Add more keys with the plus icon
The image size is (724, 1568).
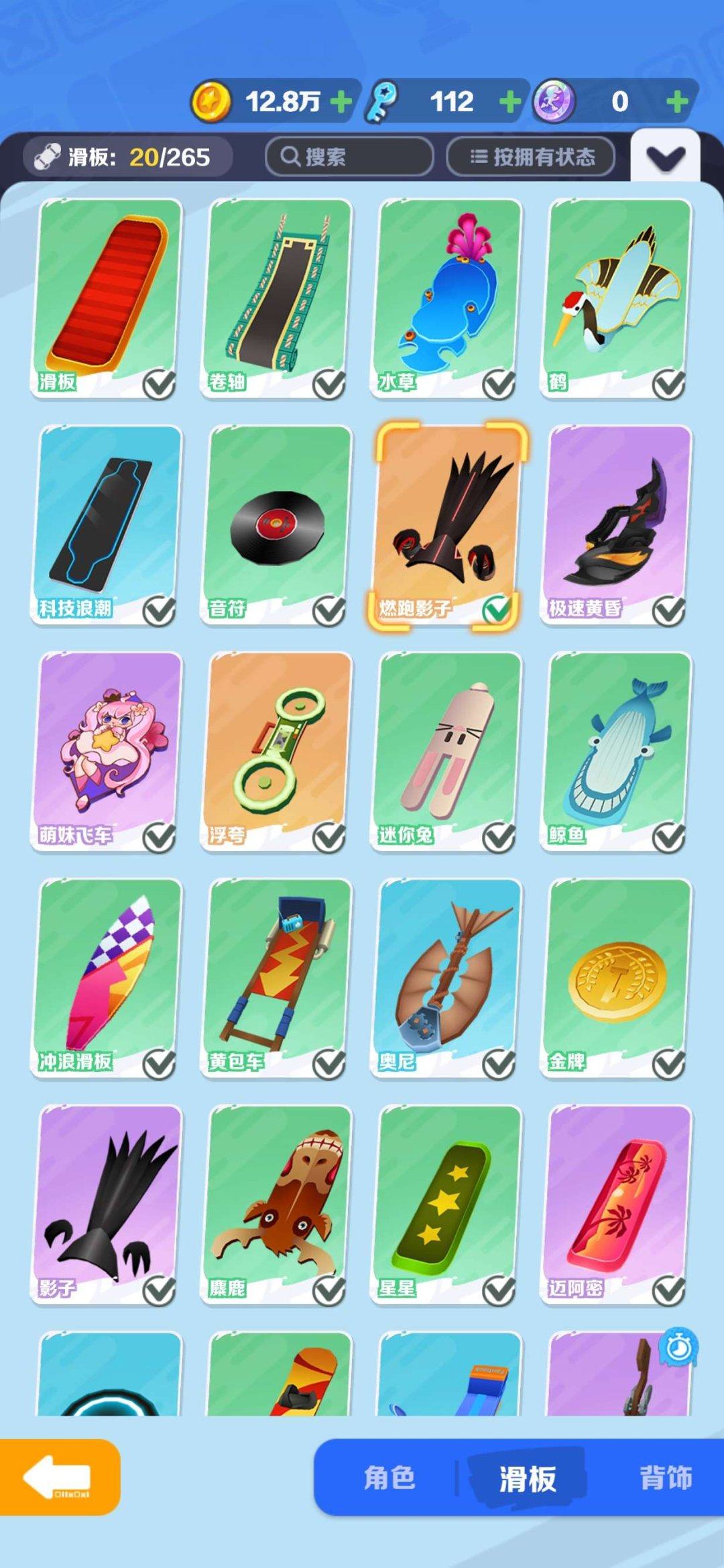[510, 102]
